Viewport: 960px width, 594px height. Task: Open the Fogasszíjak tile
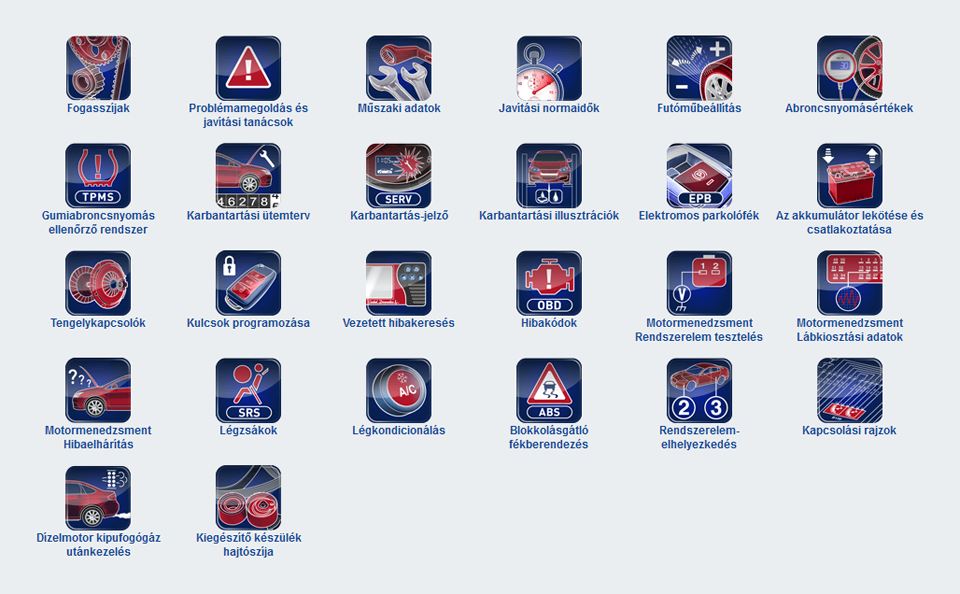pos(98,68)
